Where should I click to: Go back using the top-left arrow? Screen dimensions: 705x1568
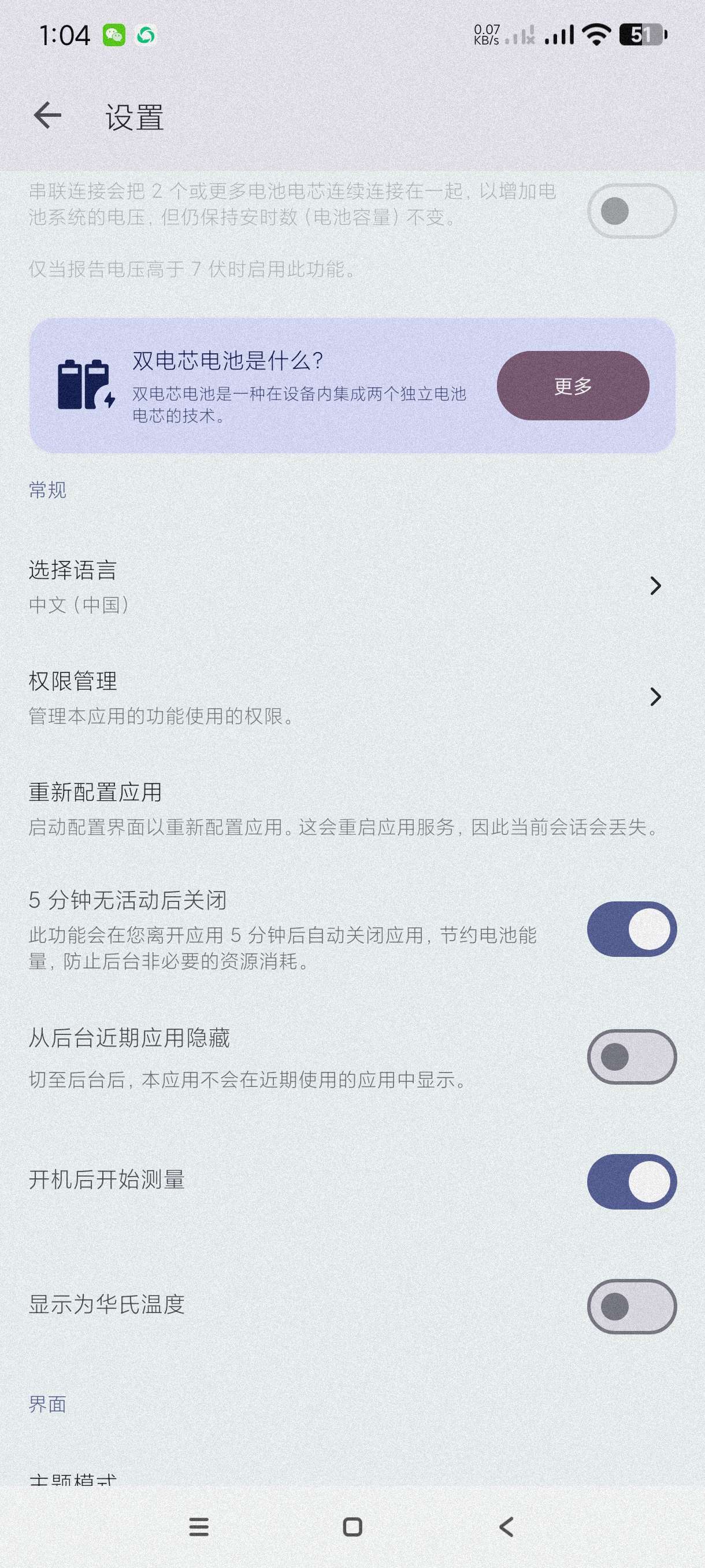tap(47, 116)
